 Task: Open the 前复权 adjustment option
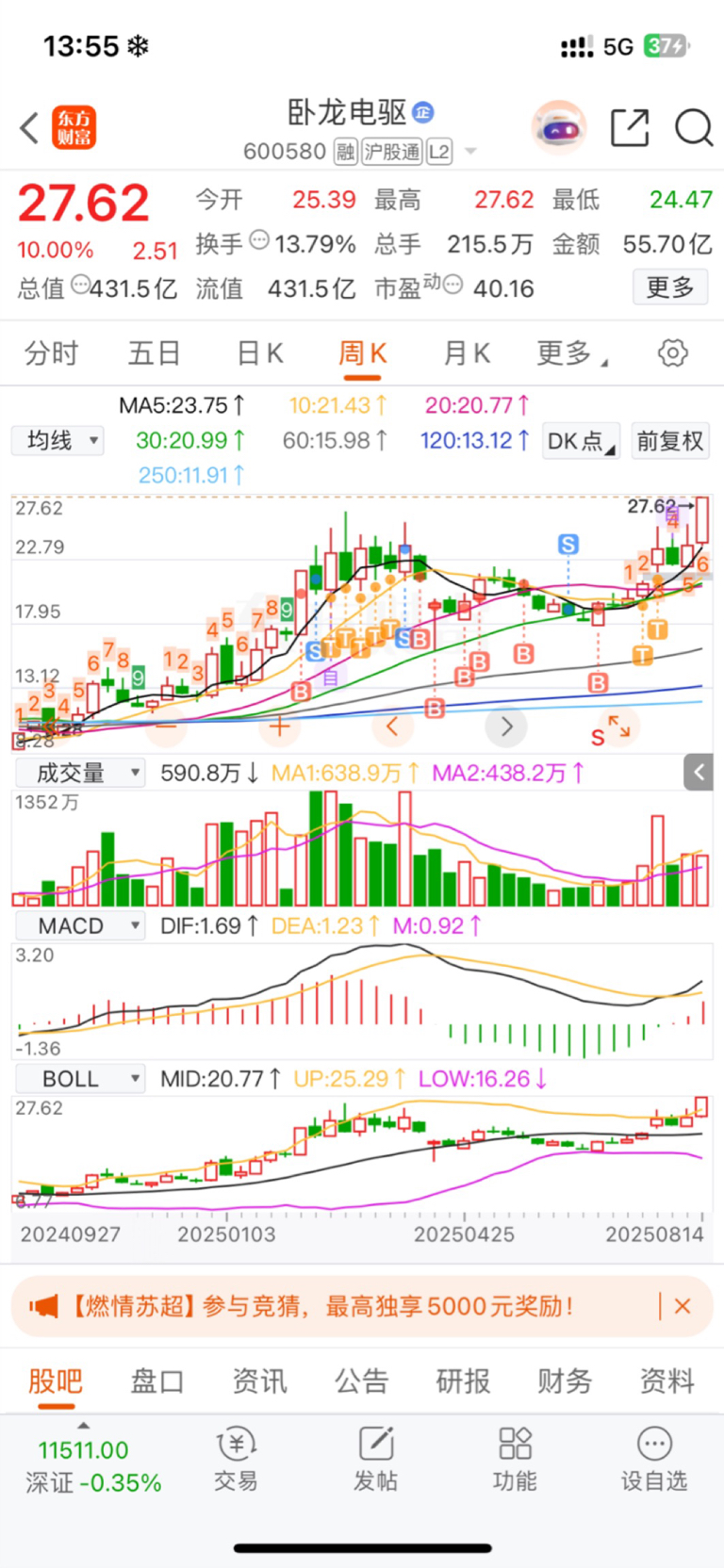click(x=670, y=441)
